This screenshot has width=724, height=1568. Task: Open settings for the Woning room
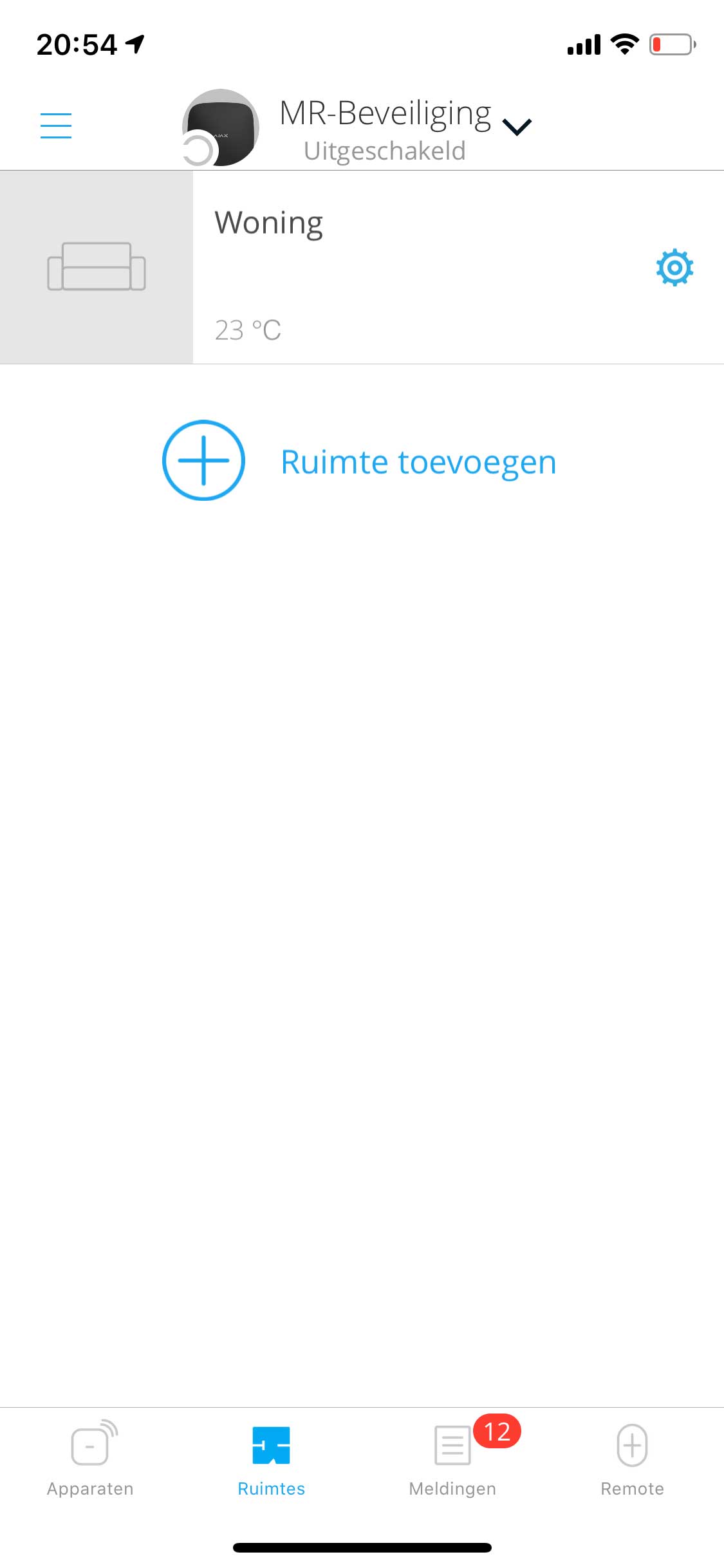[x=674, y=268]
